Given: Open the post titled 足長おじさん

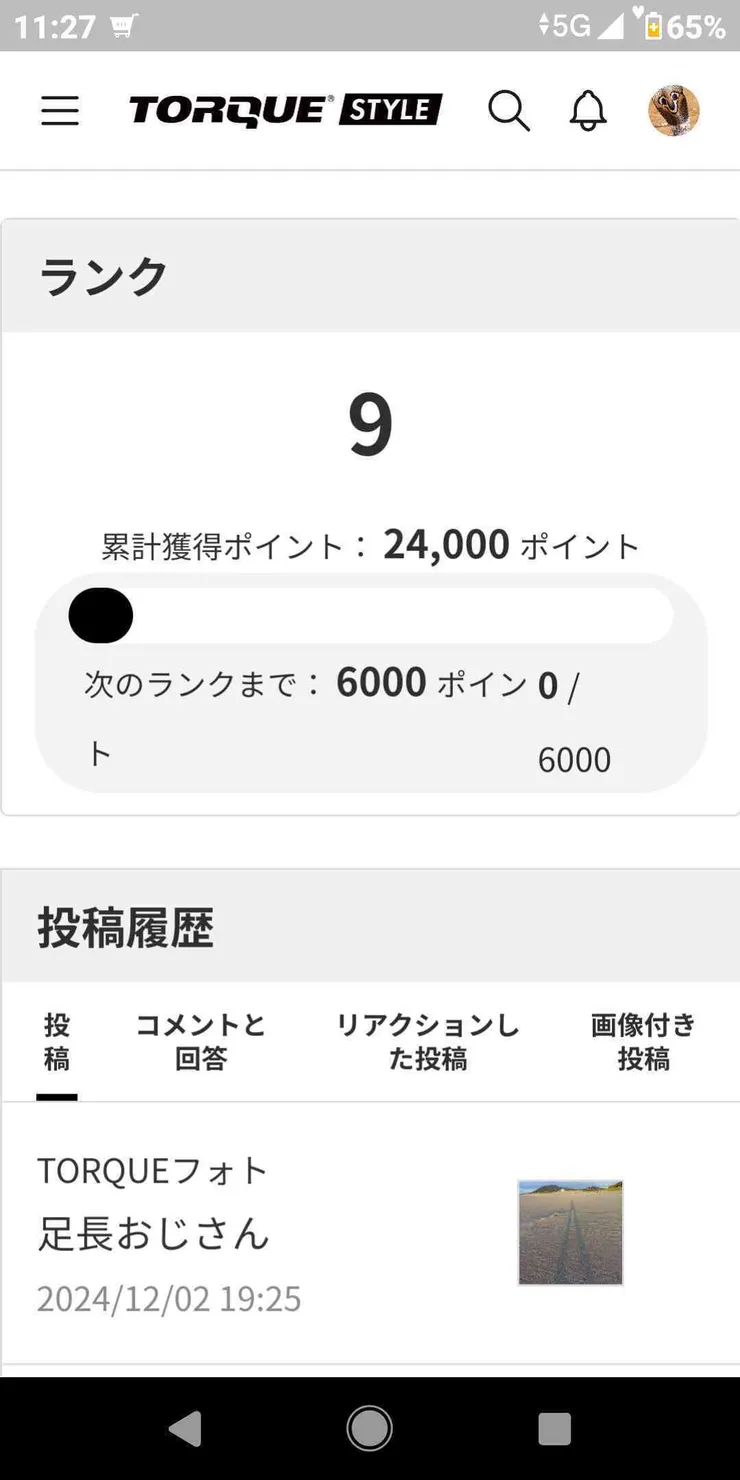Looking at the screenshot, I should click(x=153, y=1236).
